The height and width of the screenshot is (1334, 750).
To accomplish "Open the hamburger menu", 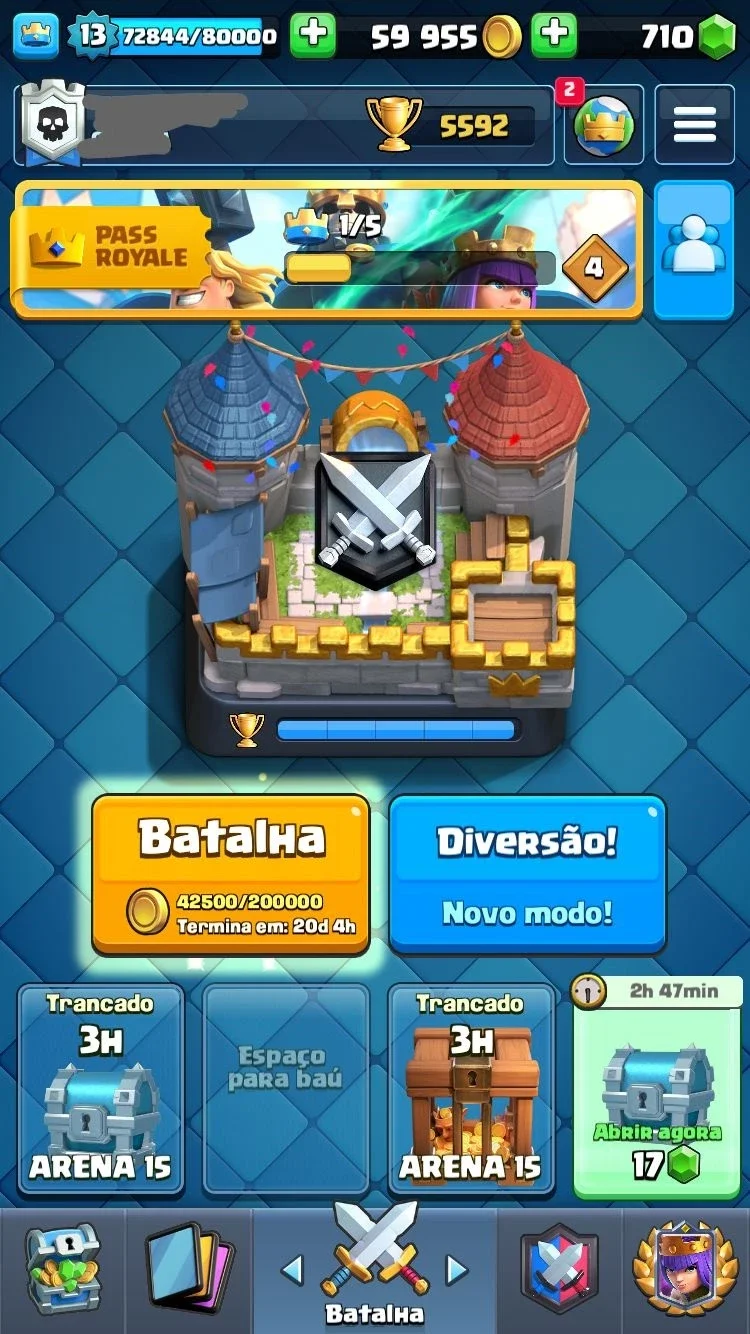I will point(694,125).
